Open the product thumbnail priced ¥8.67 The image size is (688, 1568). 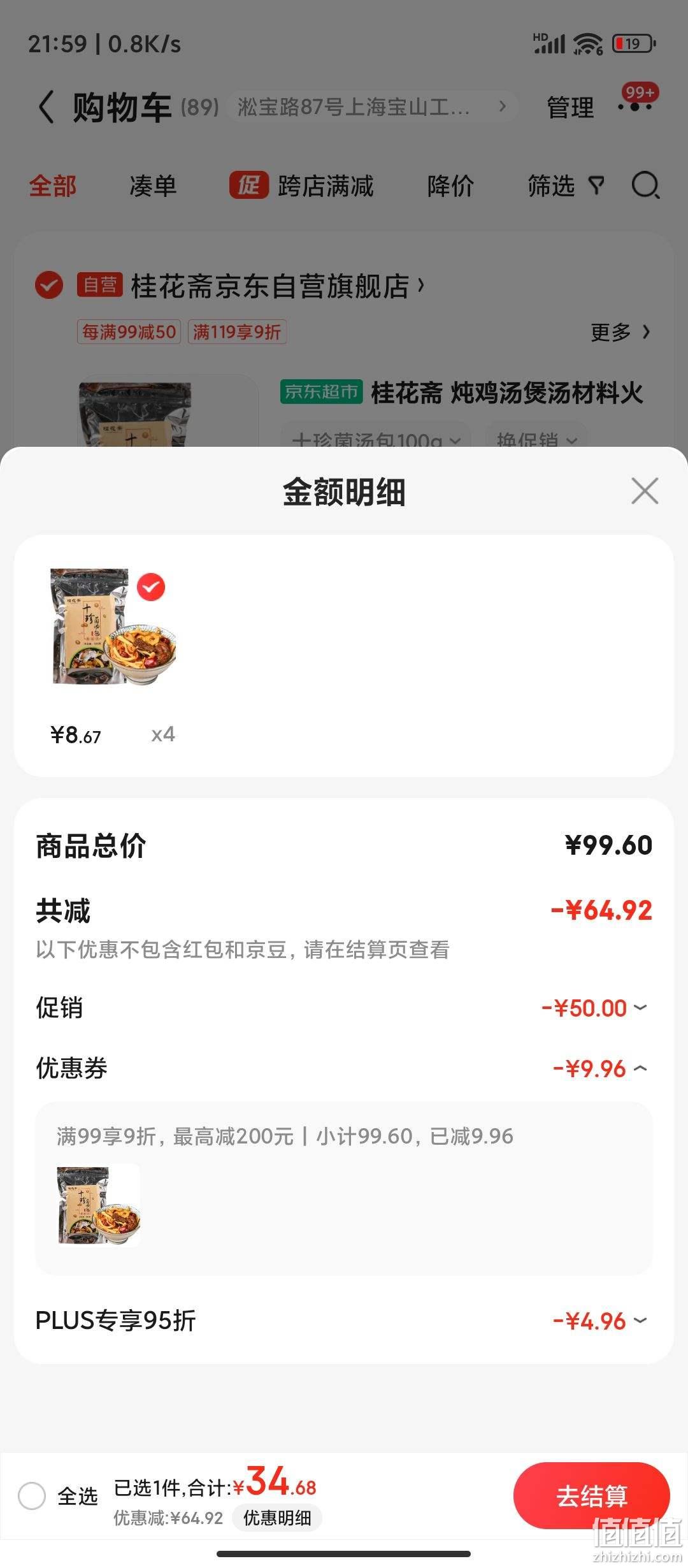[113, 627]
